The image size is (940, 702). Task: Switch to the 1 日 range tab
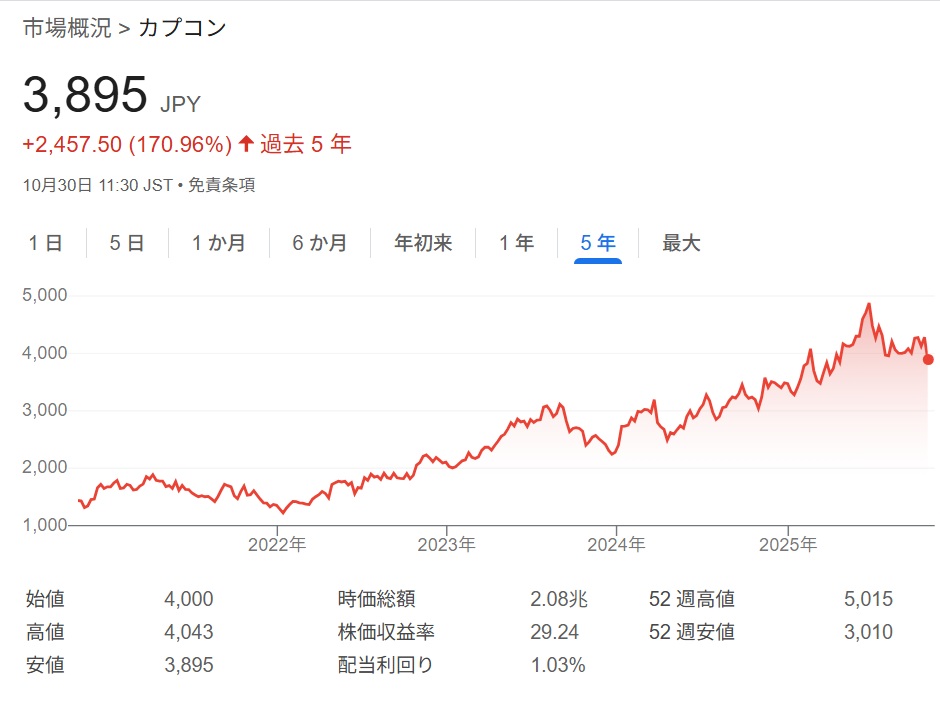click(x=45, y=243)
